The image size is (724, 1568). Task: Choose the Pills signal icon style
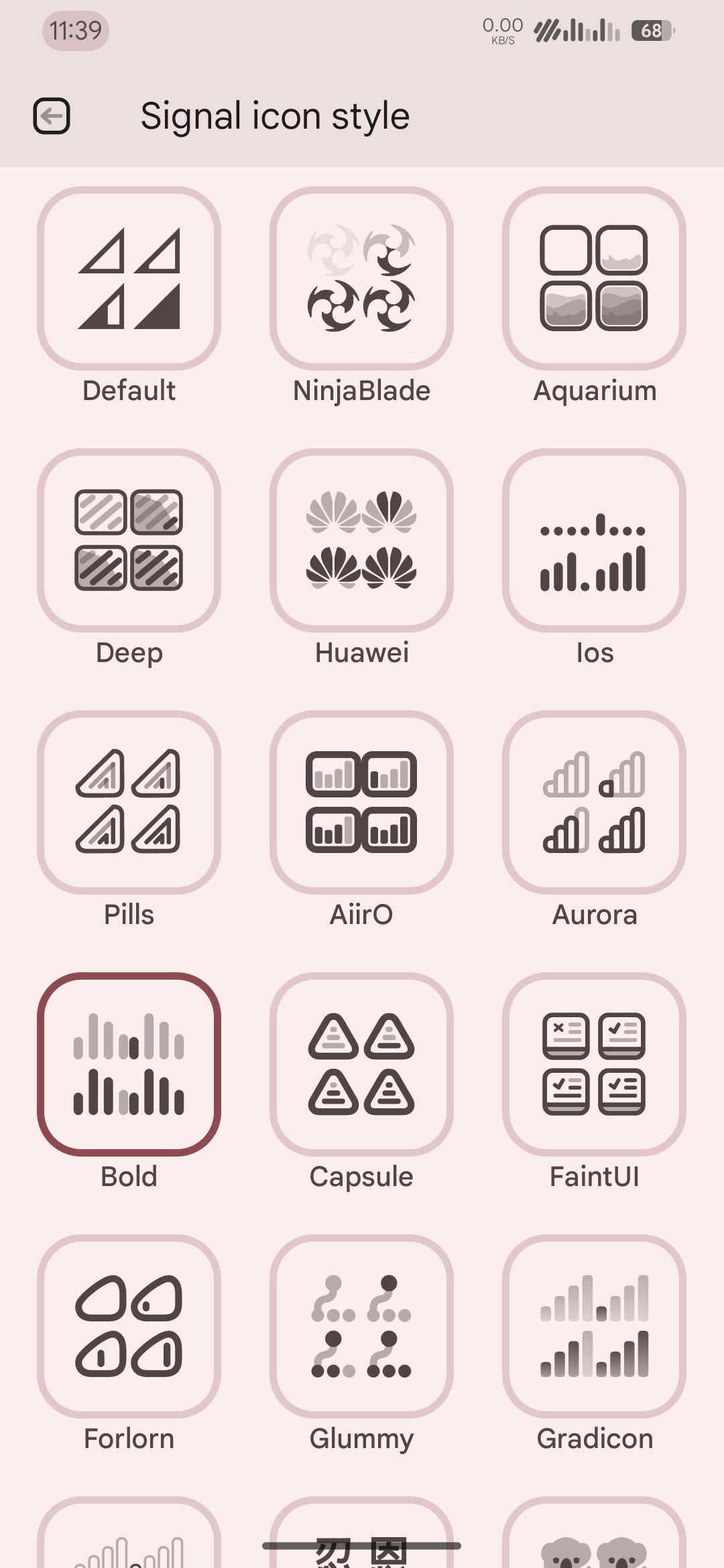(129, 802)
